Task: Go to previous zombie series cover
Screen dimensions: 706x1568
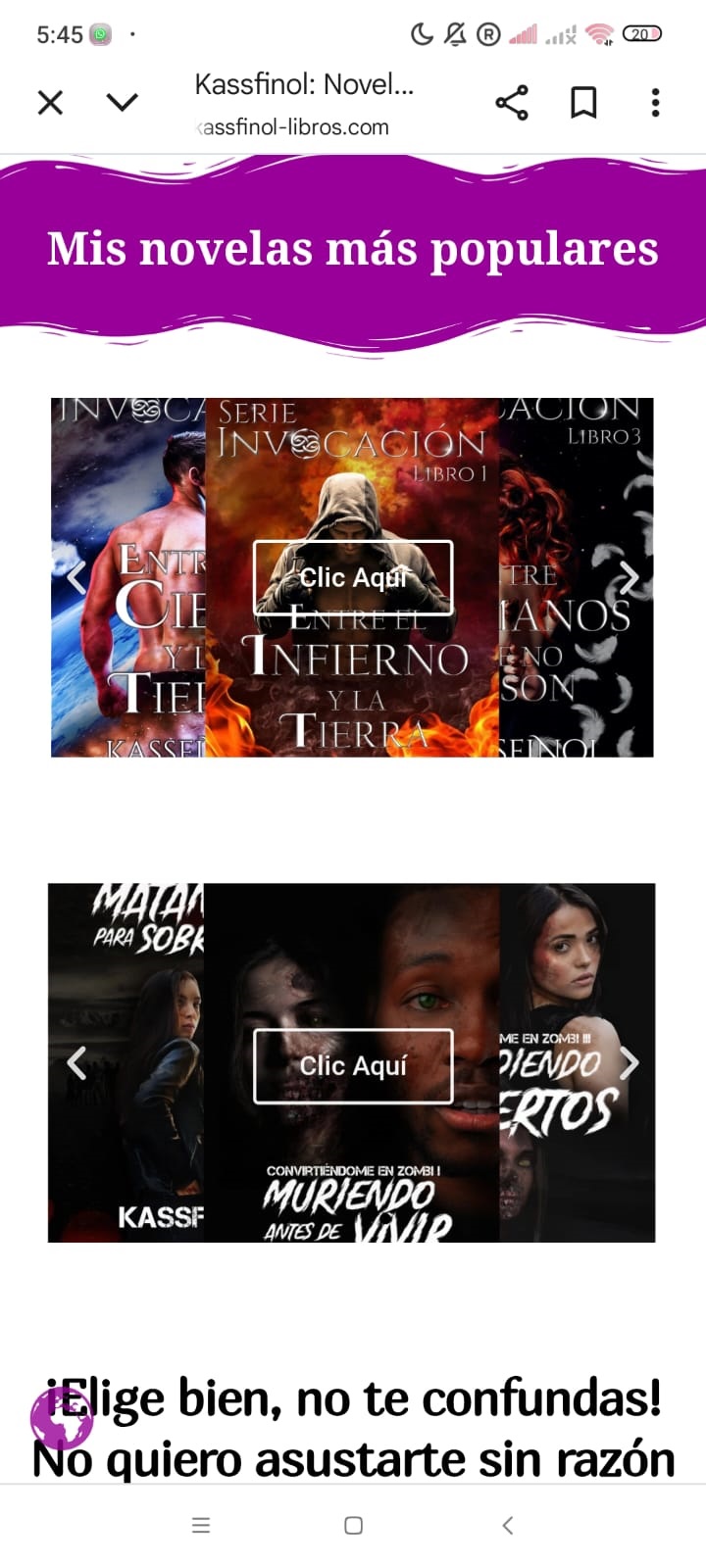Action: [x=77, y=1062]
